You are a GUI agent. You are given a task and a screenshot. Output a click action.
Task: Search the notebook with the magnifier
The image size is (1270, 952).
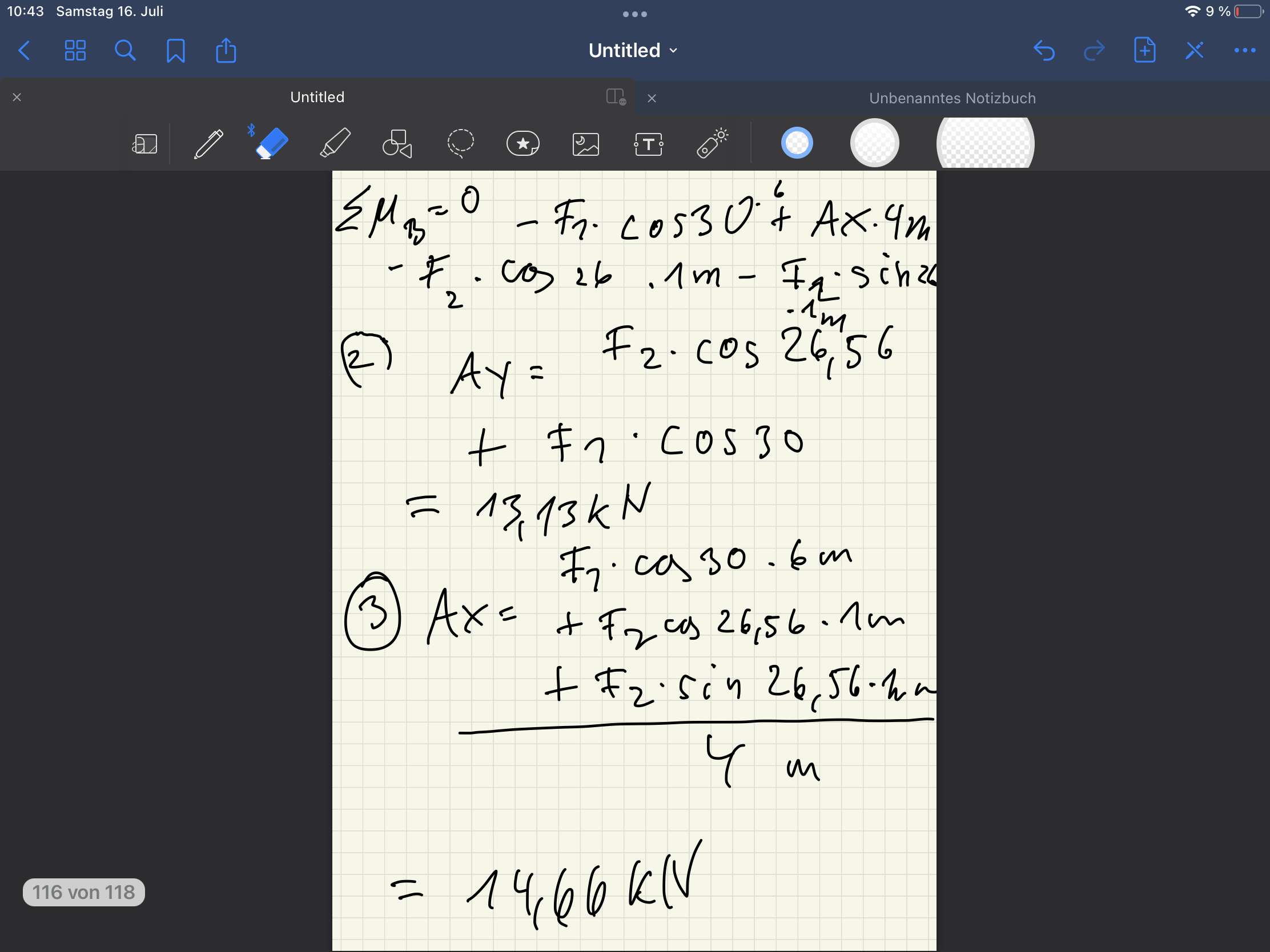coord(125,50)
